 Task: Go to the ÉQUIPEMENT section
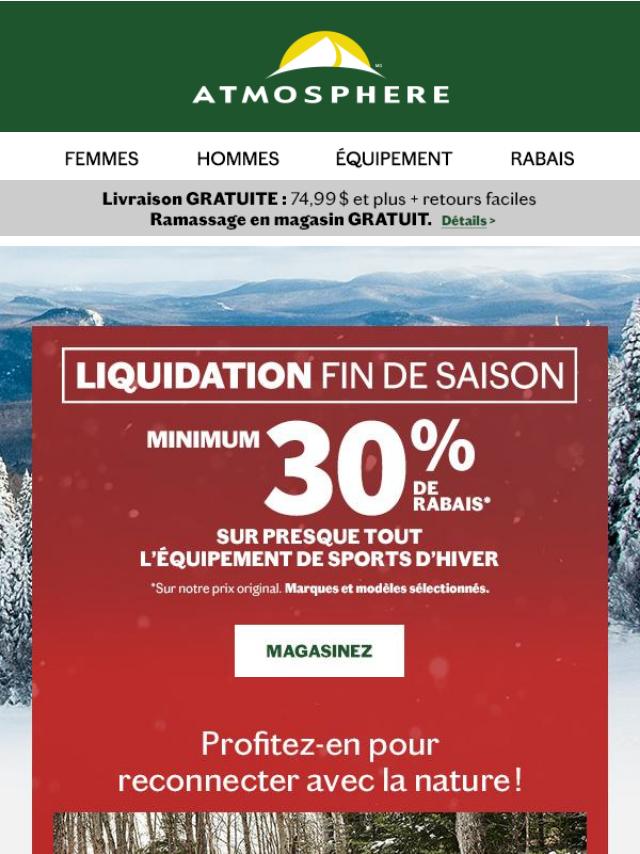[x=394, y=159]
